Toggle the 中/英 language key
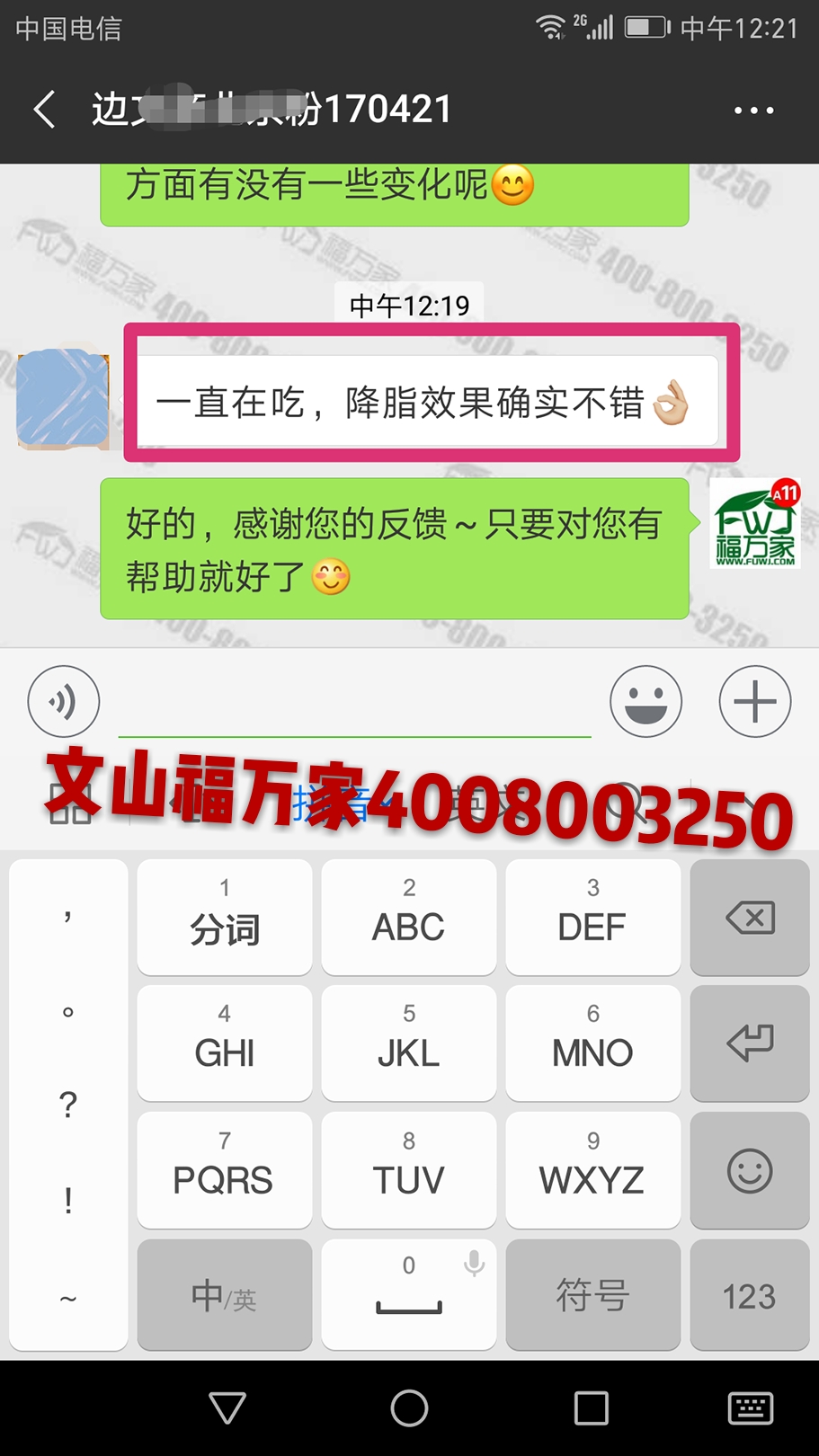This screenshot has height=1456, width=819. click(x=225, y=1295)
